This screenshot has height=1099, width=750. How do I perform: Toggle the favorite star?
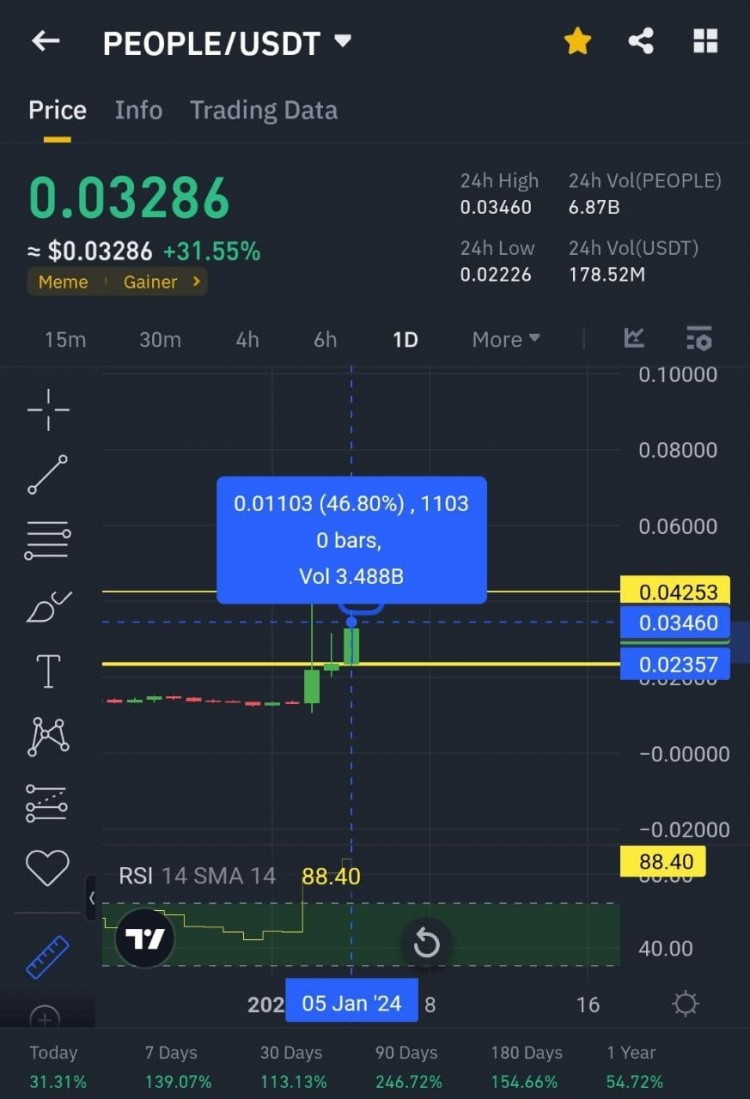(578, 41)
